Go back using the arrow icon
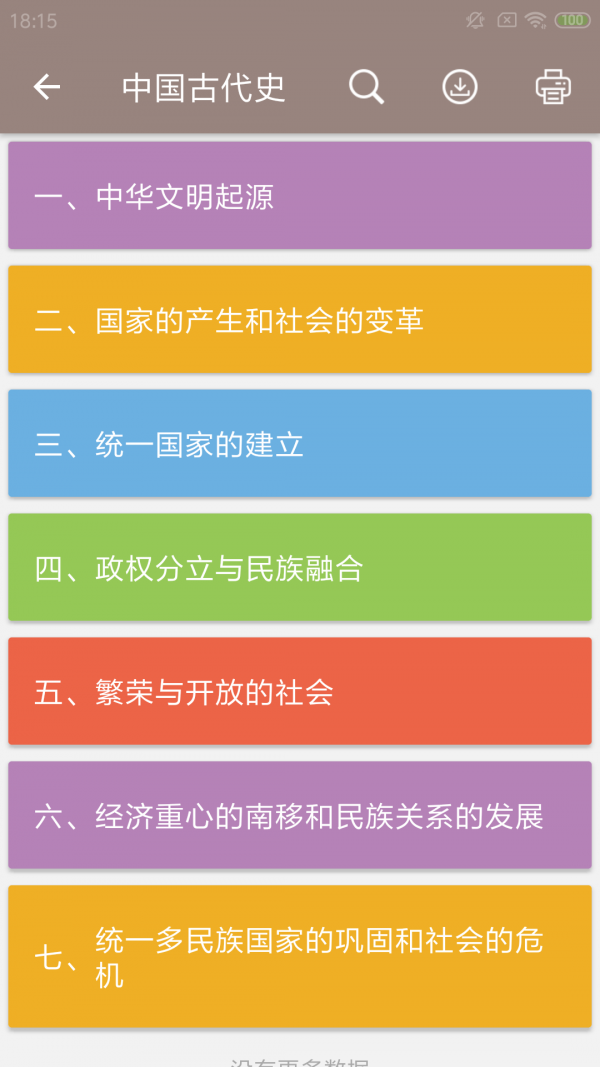Image resolution: width=600 pixels, height=1067 pixels. [47, 88]
